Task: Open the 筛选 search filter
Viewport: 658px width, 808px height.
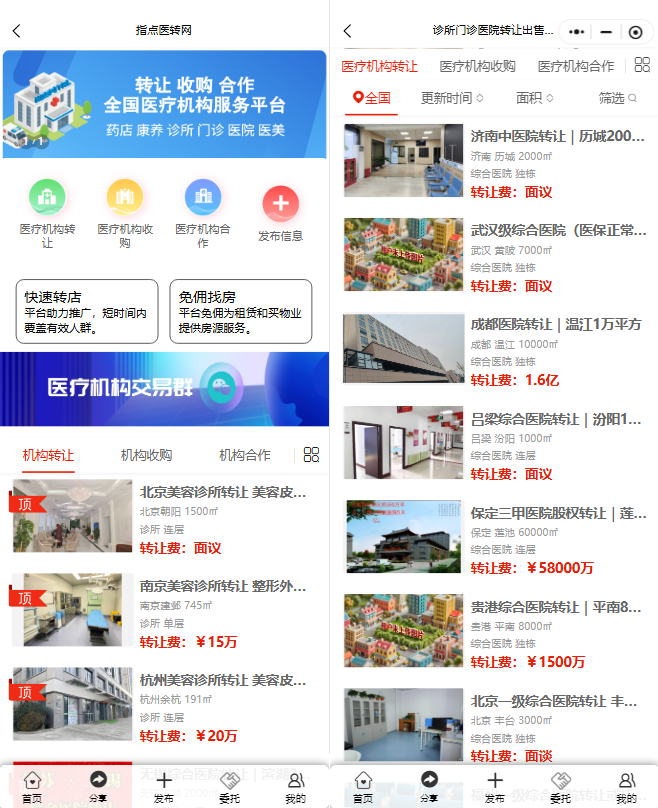Action: click(x=617, y=98)
